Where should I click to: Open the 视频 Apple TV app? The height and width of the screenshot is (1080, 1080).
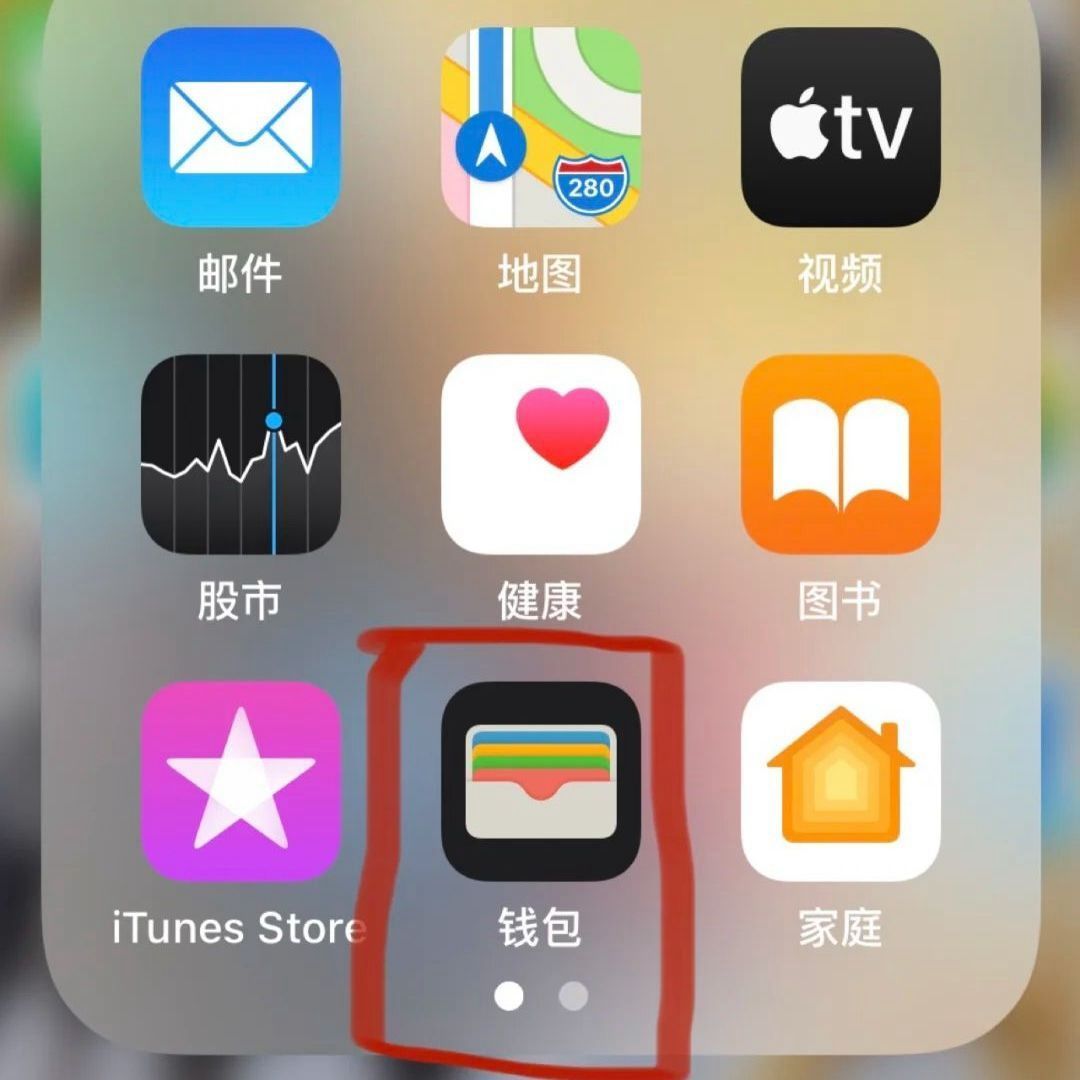click(x=840, y=127)
